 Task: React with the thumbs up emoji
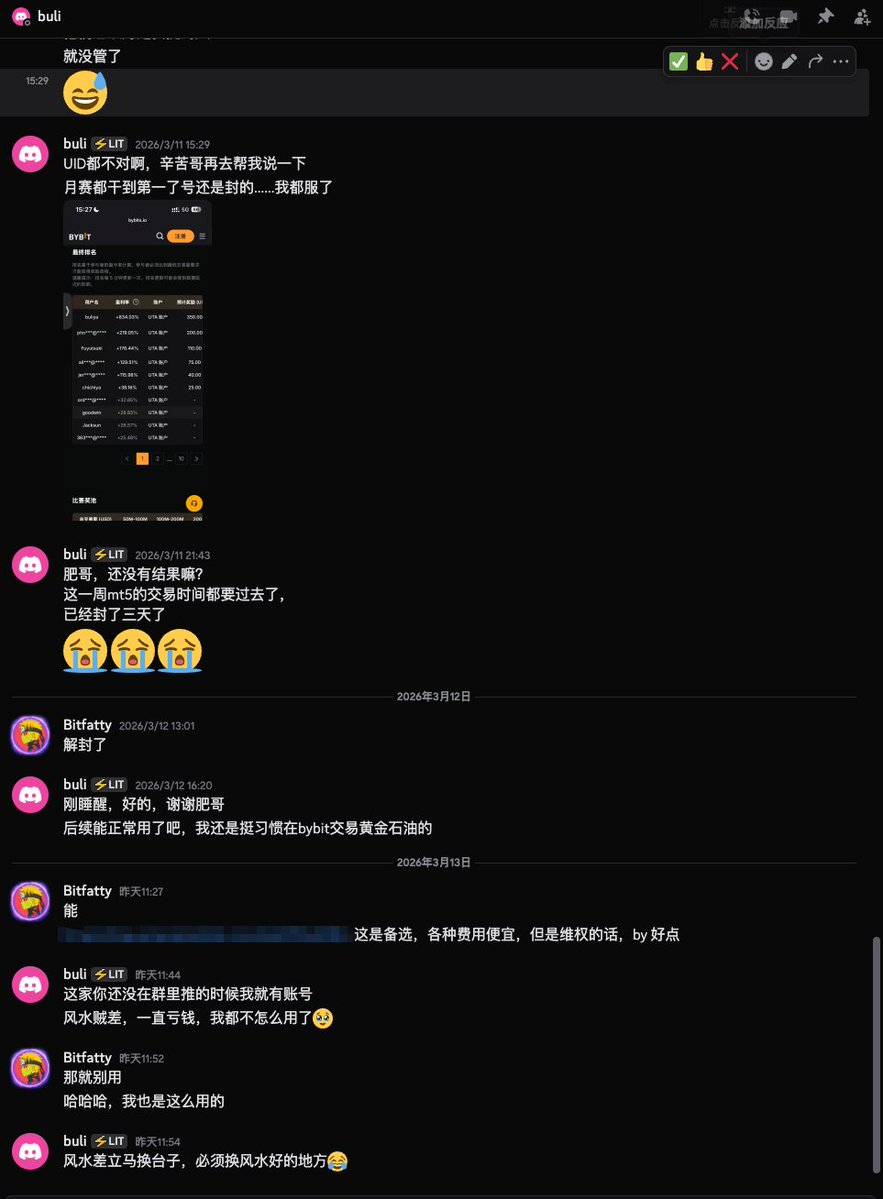pyautogui.click(x=704, y=62)
